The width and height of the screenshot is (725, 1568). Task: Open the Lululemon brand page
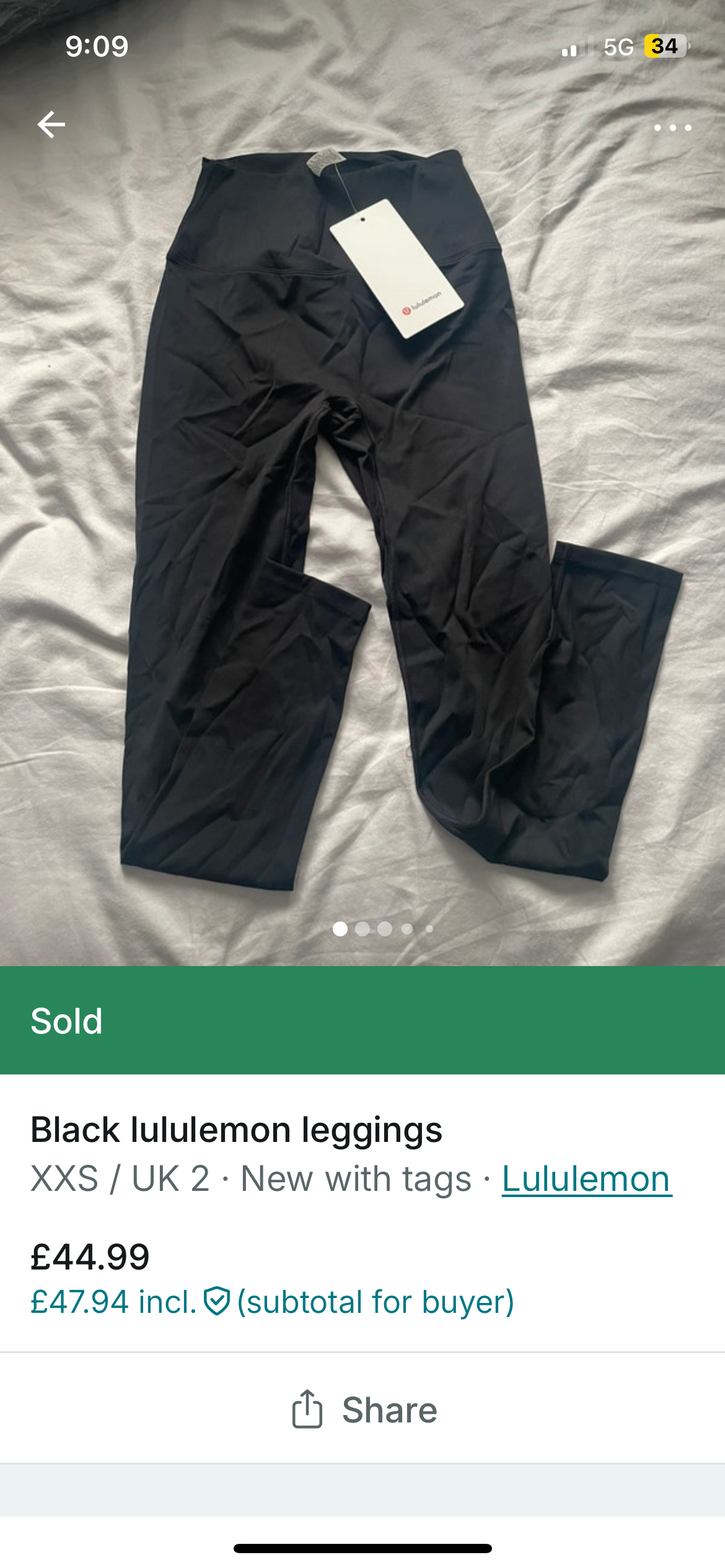coord(586,1177)
